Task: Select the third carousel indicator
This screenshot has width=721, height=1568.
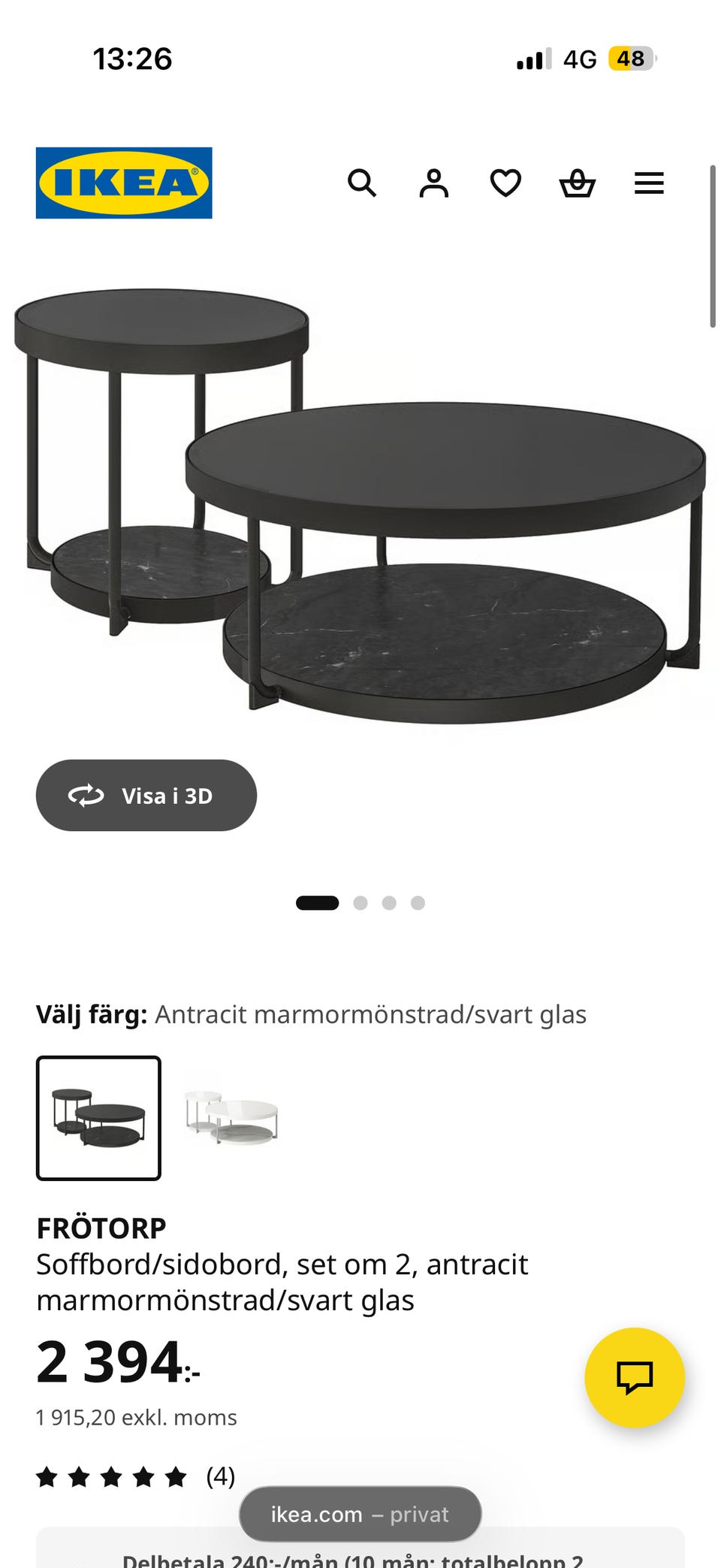Action: click(x=389, y=902)
